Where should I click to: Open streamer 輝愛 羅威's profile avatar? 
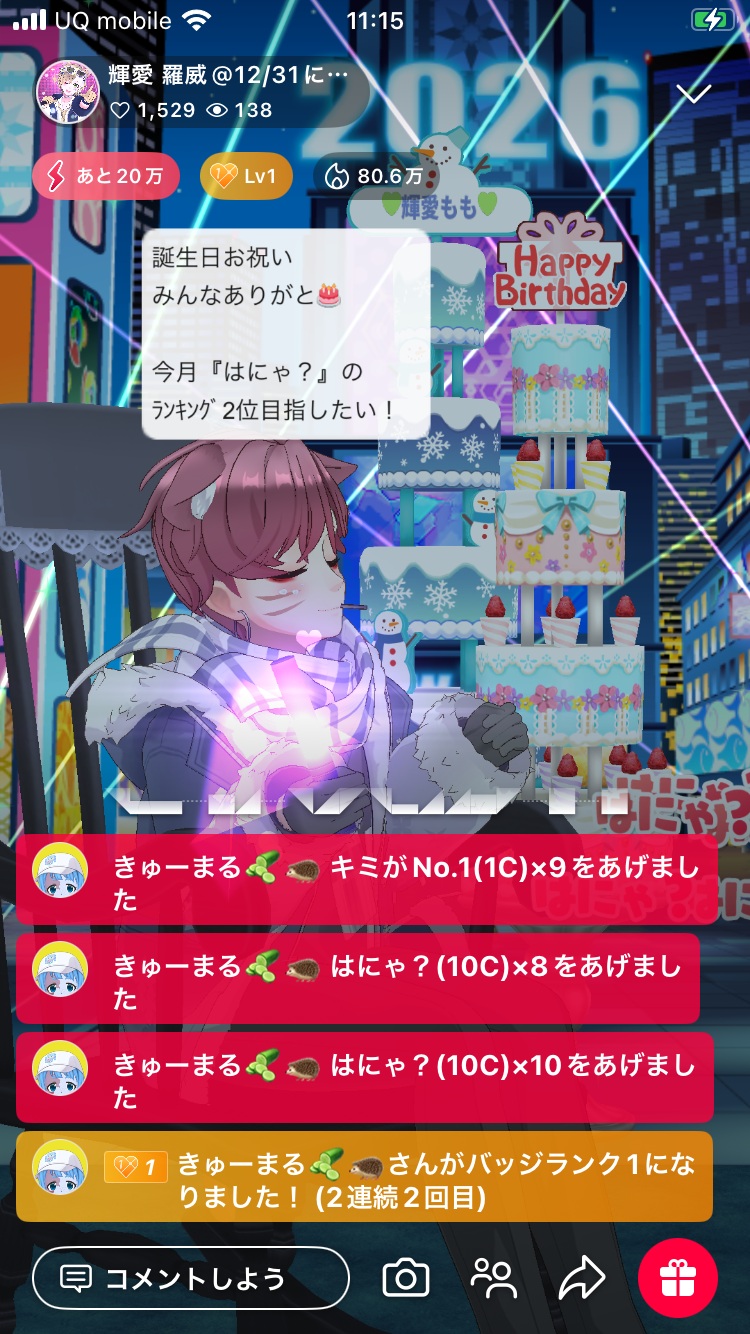(68, 93)
